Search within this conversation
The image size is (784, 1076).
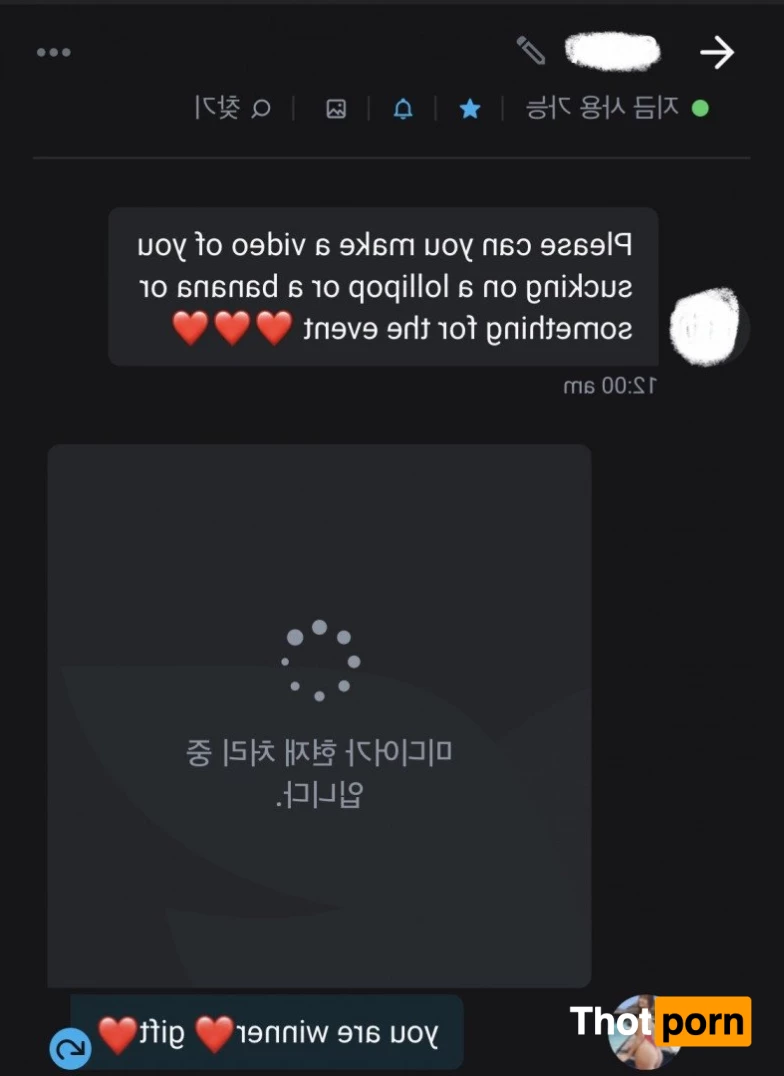[234, 108]
